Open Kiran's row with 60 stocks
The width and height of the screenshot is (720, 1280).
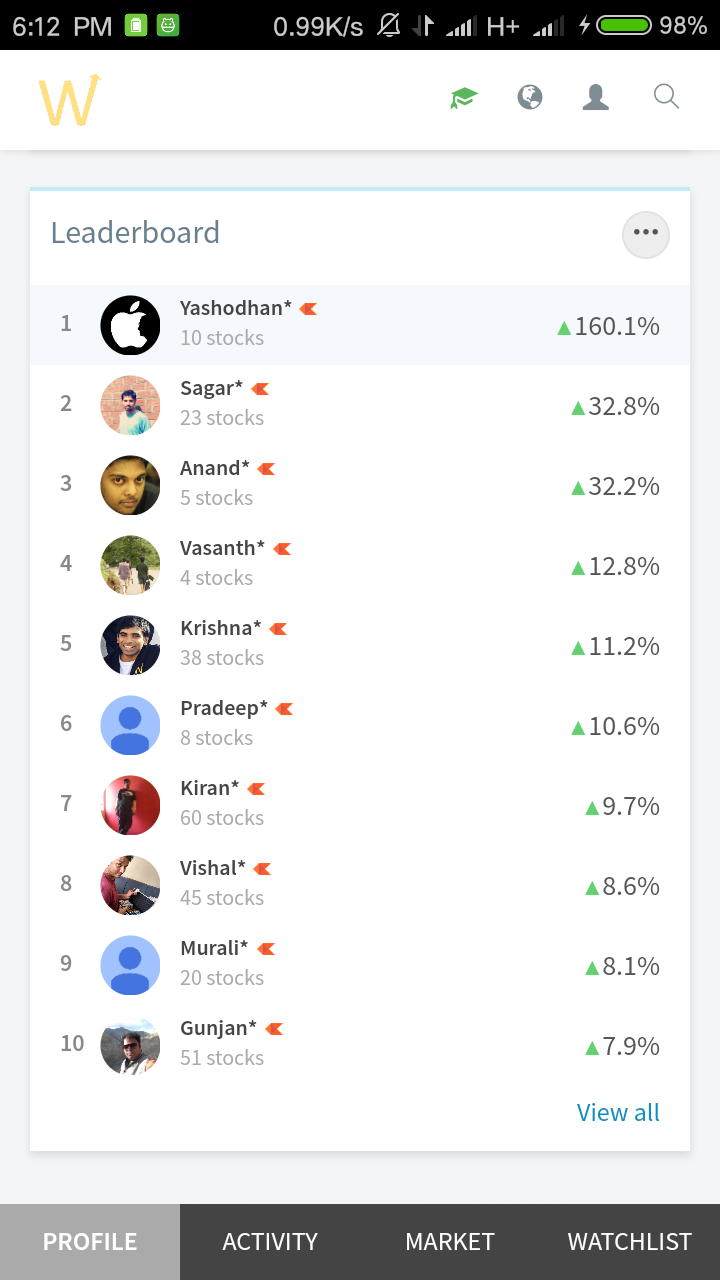(x=360, y=804)
